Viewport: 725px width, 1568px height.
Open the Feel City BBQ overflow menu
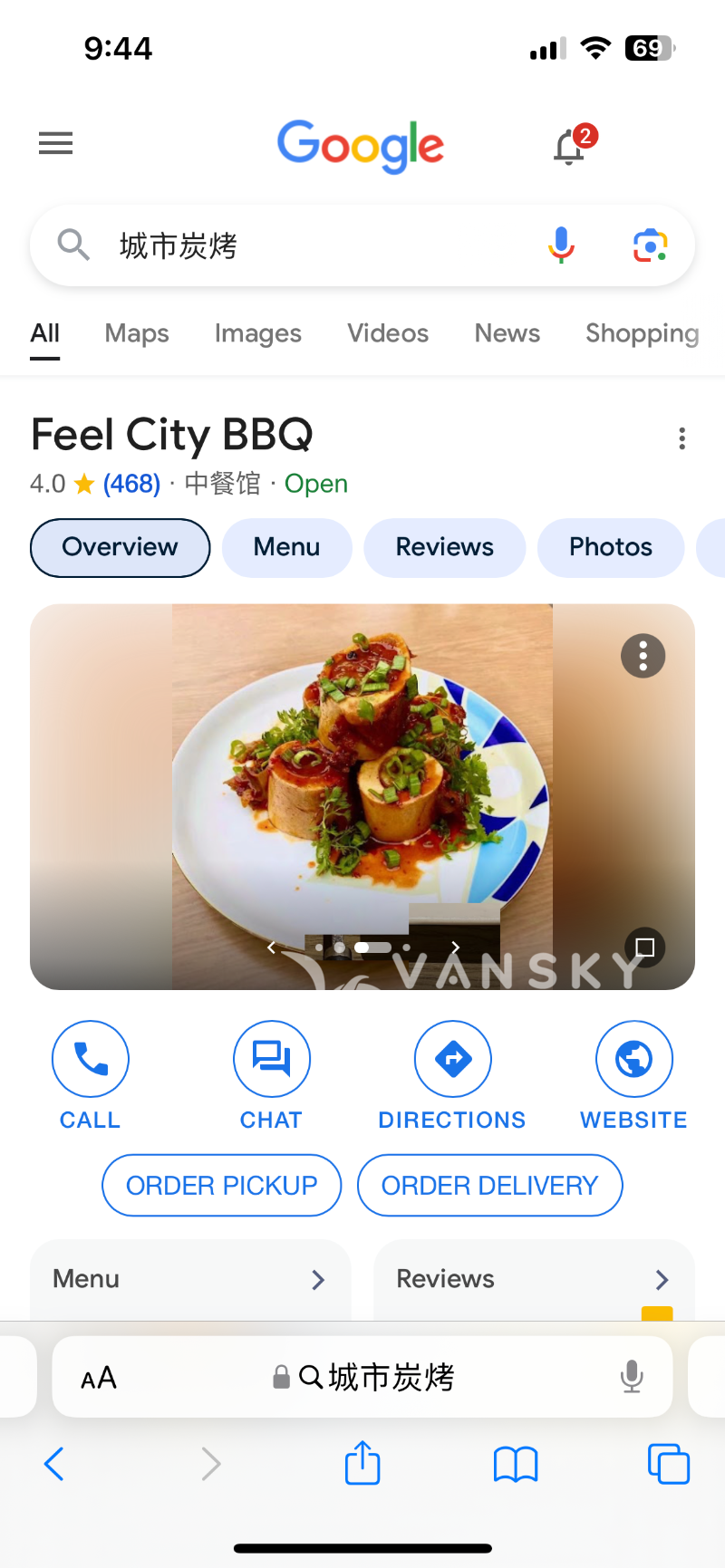click(x=681, y=439)
